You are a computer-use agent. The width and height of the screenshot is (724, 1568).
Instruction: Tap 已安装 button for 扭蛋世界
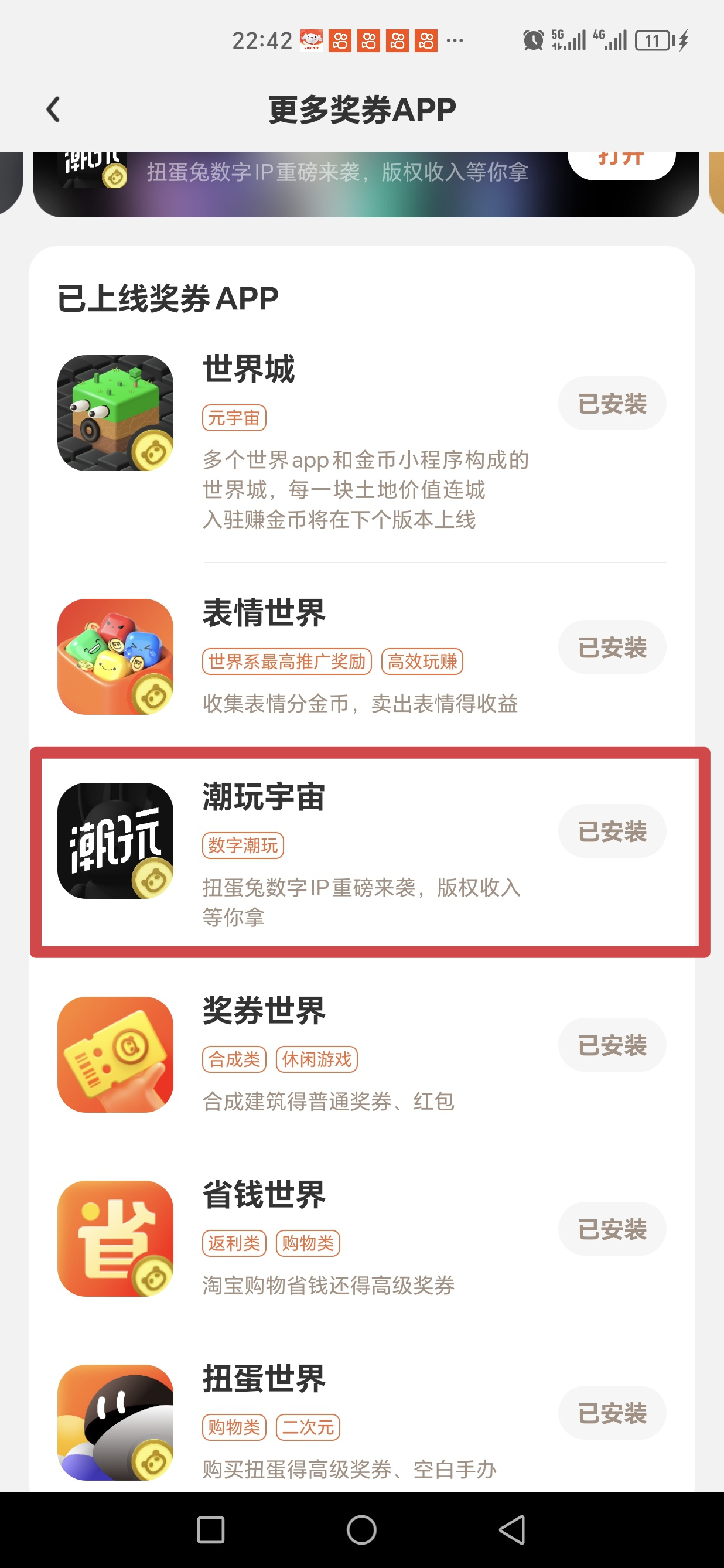pyautogui.click(x=612, y=1413)
